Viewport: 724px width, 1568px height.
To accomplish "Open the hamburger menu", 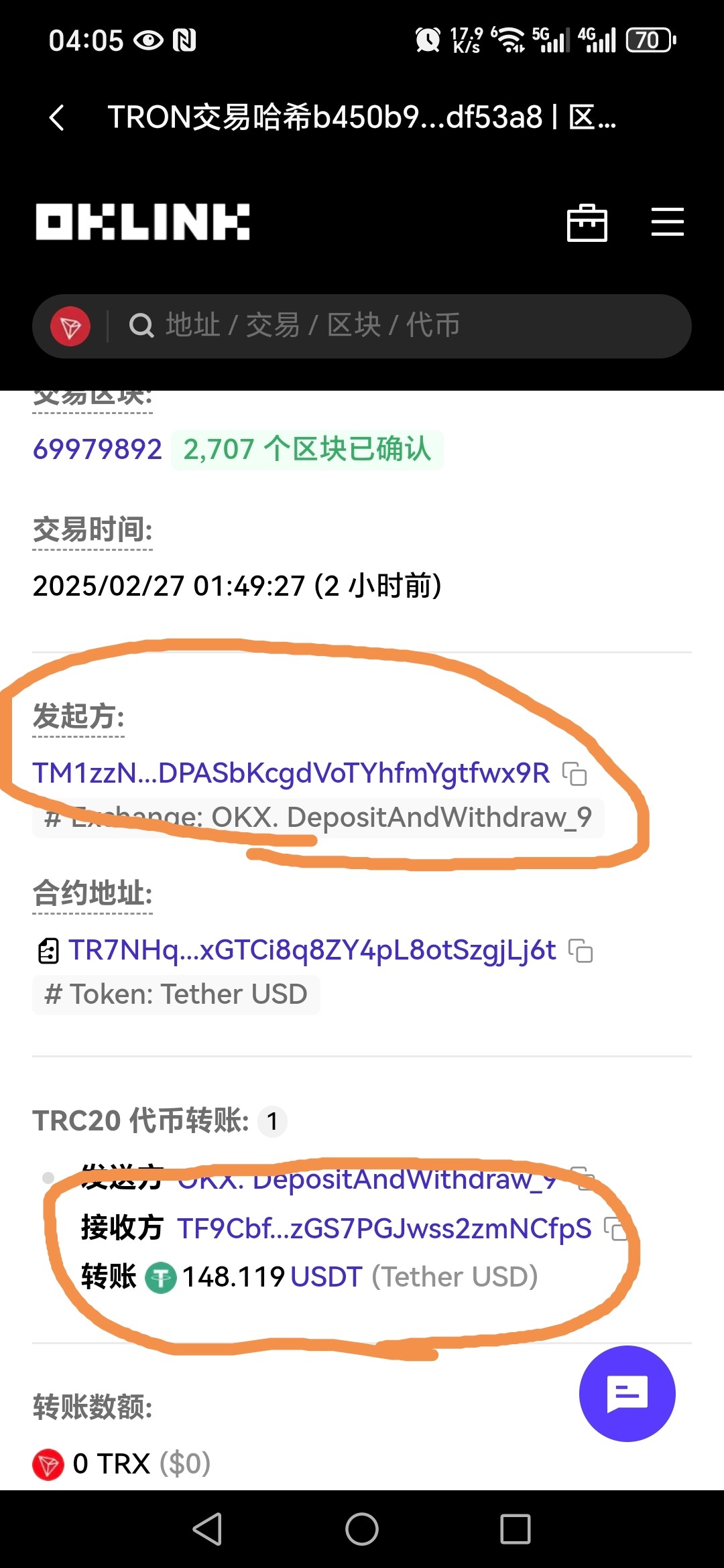I will tap(667, 222).
